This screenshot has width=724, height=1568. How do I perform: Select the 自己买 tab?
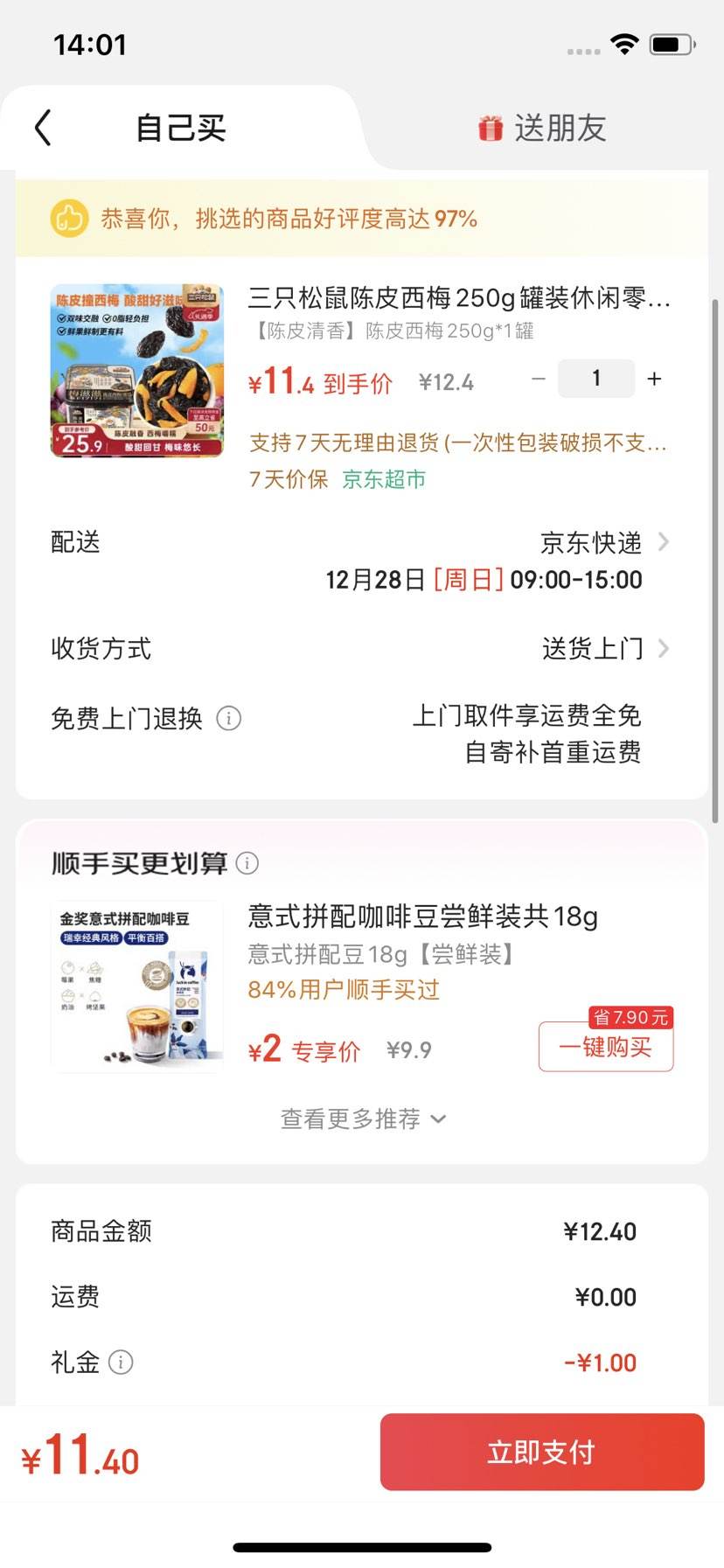coord(179,128)
